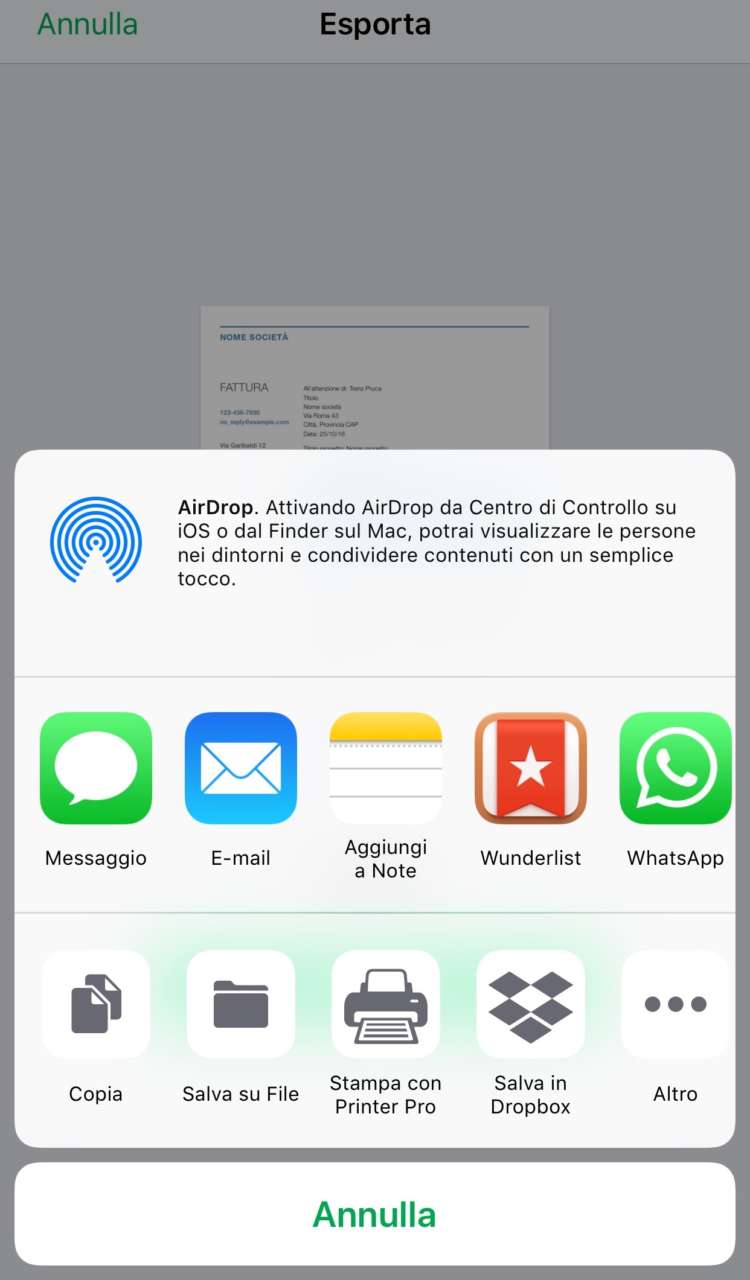The width and height of the screenshot is (750, 1280).
Task: Dismiss the share sheet with Annulla
Action: 375,1214
